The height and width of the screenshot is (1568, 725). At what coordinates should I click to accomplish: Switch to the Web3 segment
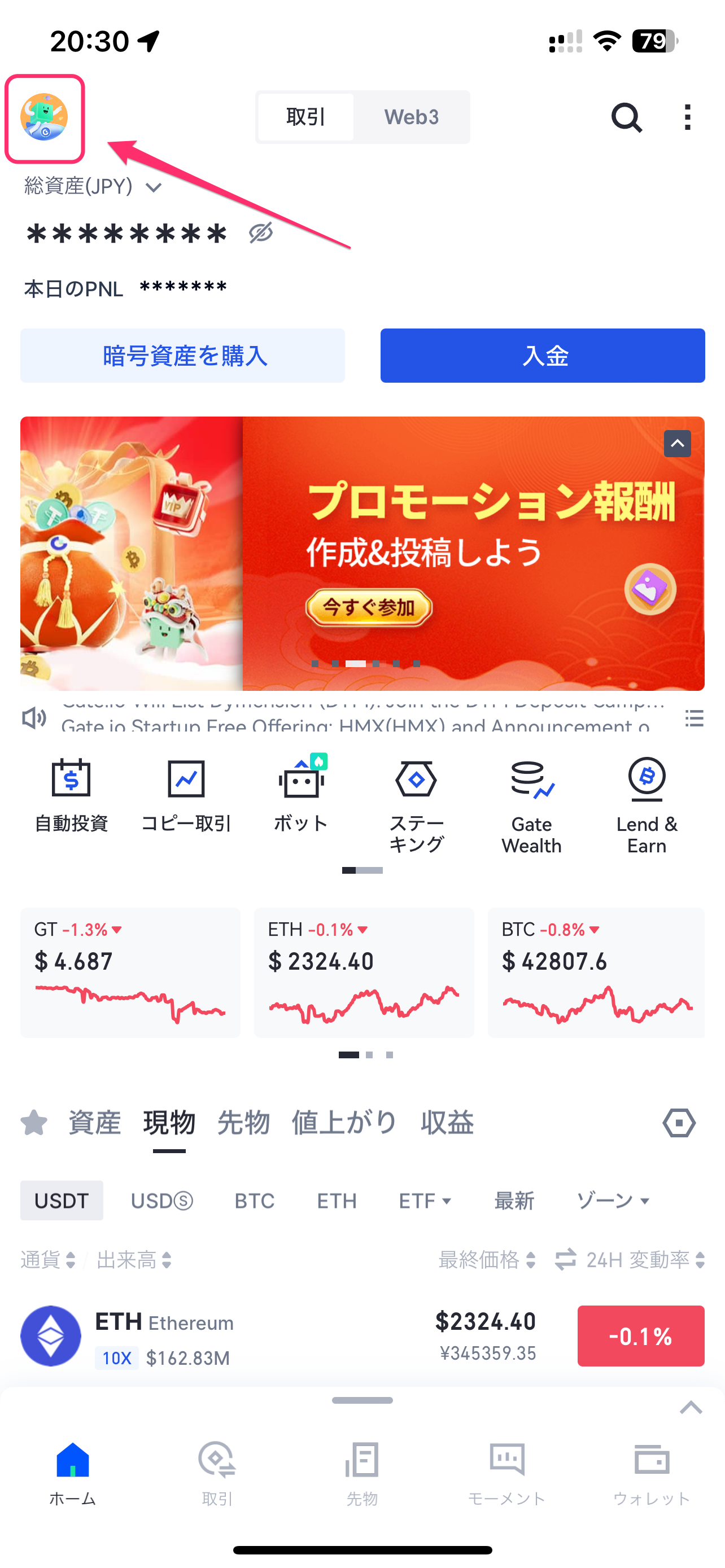point(411,117)
